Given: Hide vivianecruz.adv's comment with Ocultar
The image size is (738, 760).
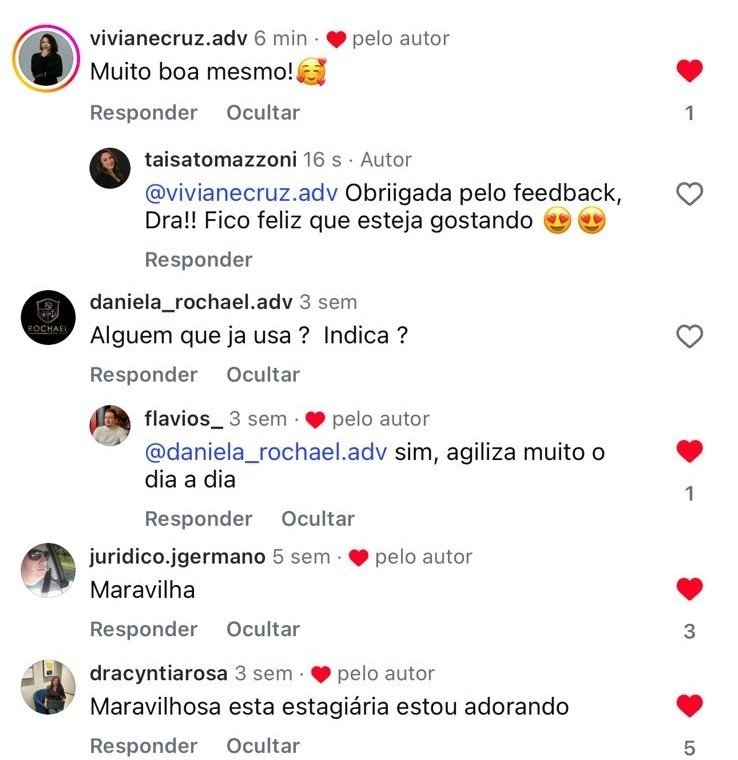Looking at the screenshot, I should pyautogui.click(x=263, y=113).
